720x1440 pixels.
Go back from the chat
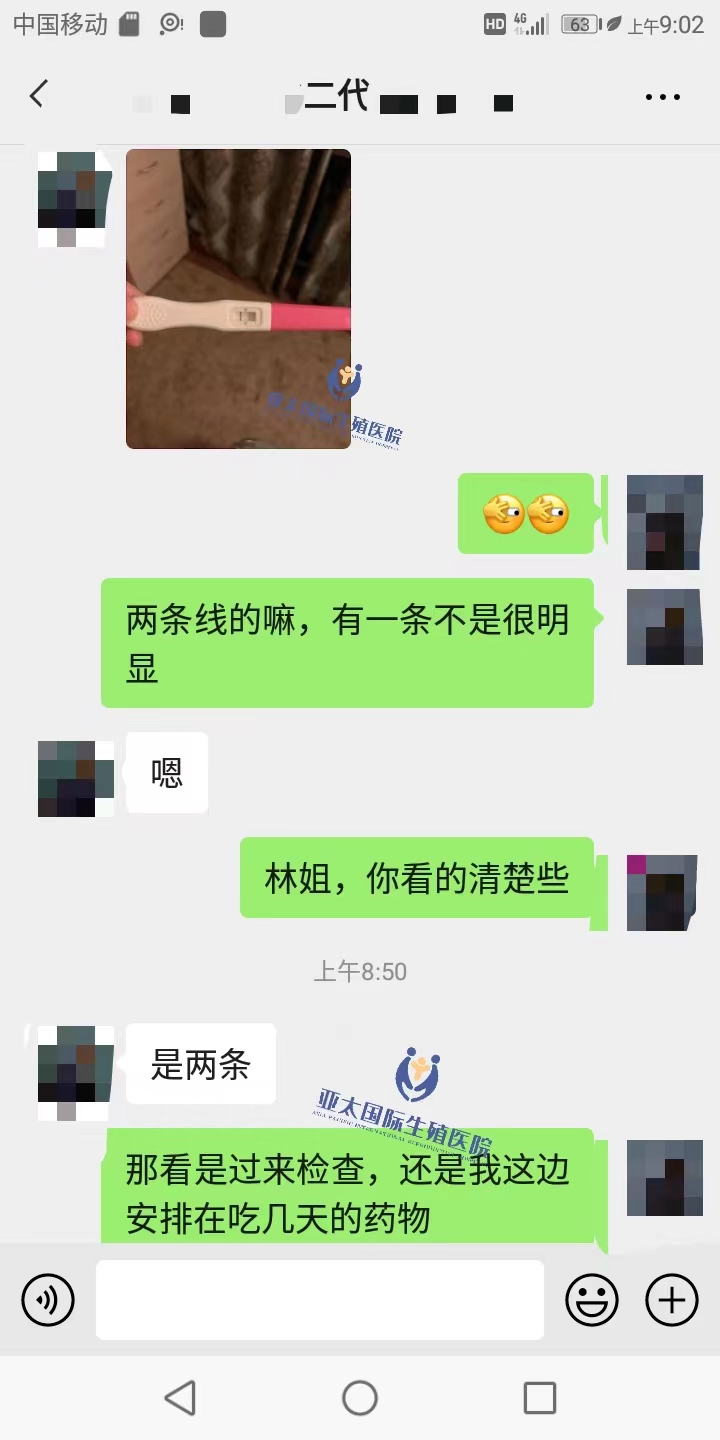38,95
